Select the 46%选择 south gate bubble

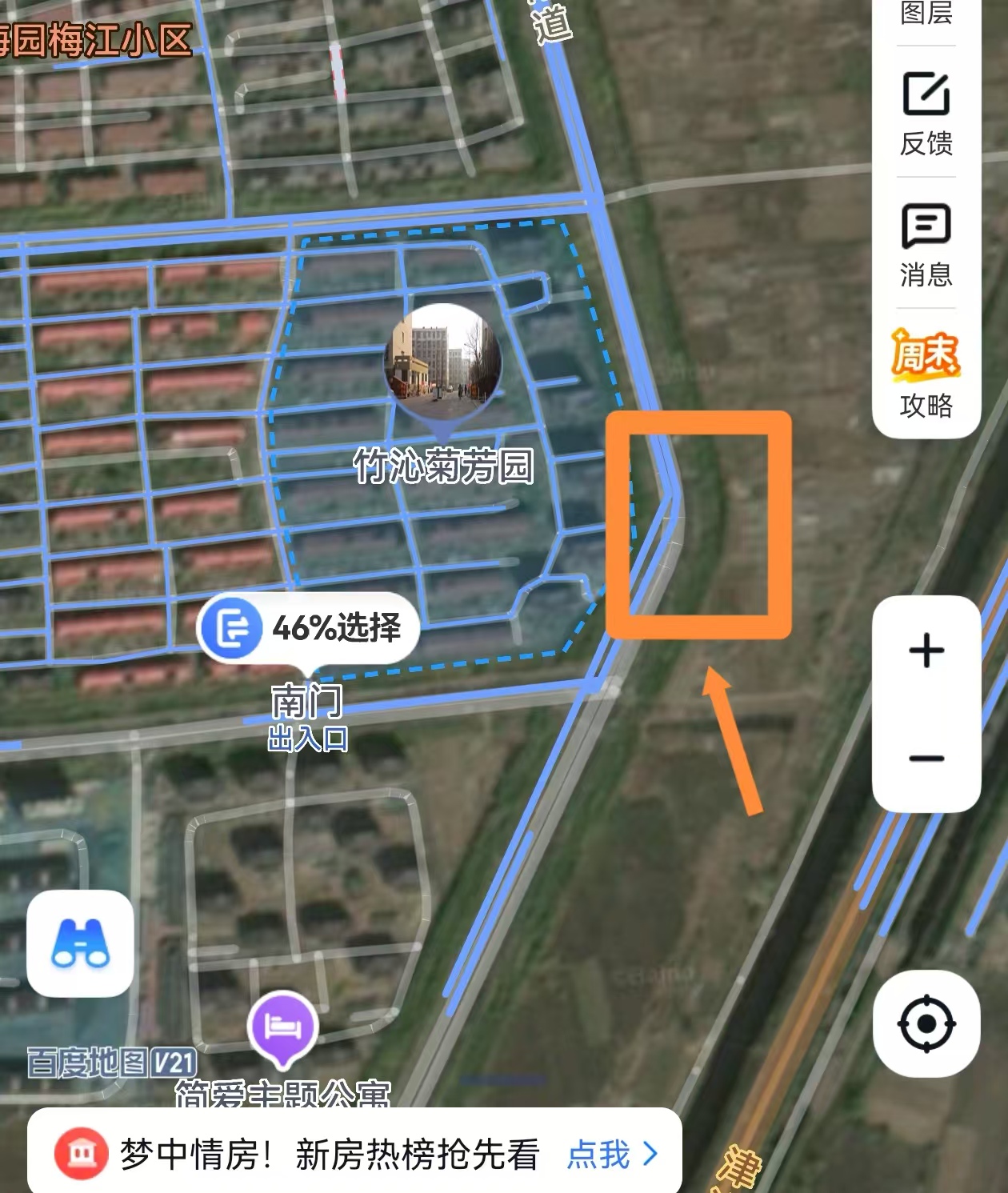[x=308, y=627]
